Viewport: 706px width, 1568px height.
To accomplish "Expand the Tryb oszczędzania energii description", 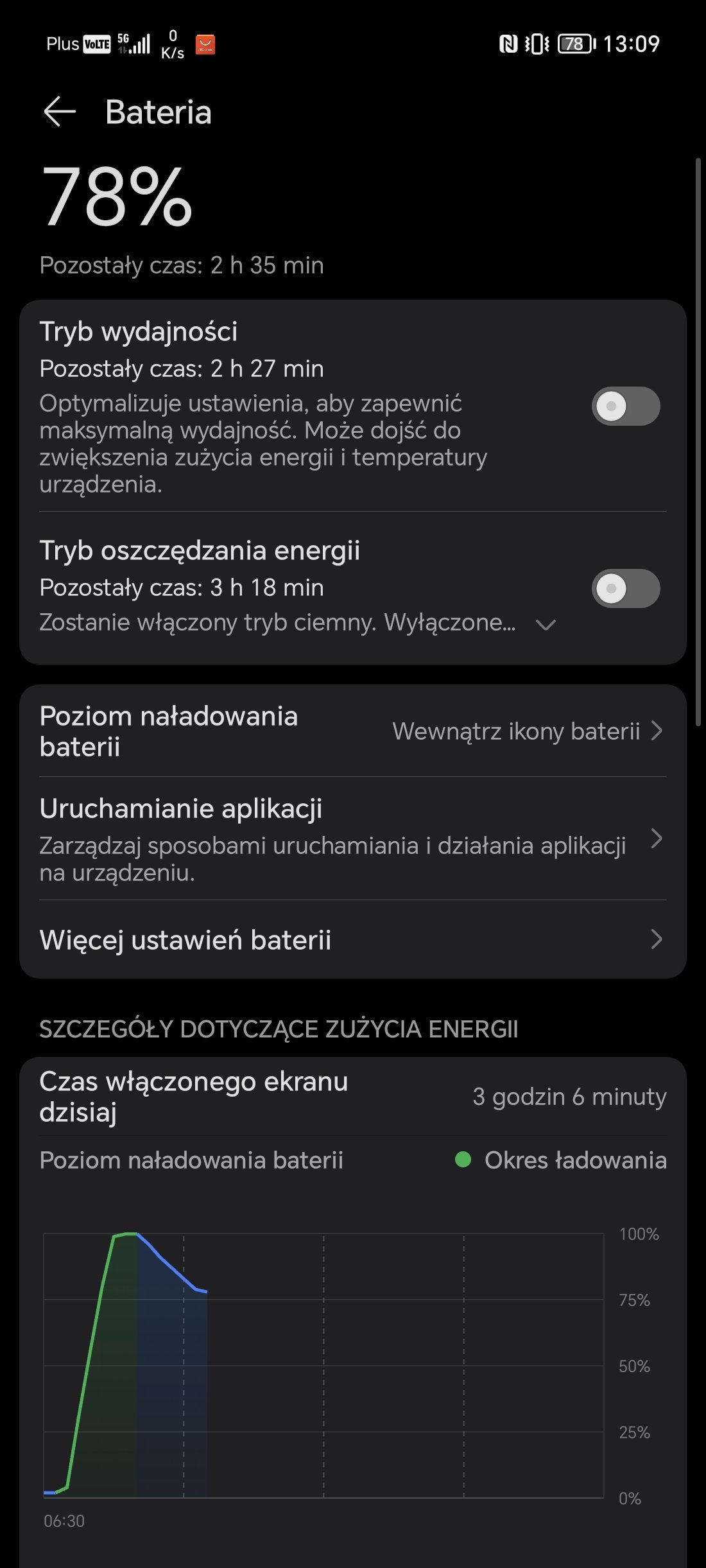I will 546,624.
